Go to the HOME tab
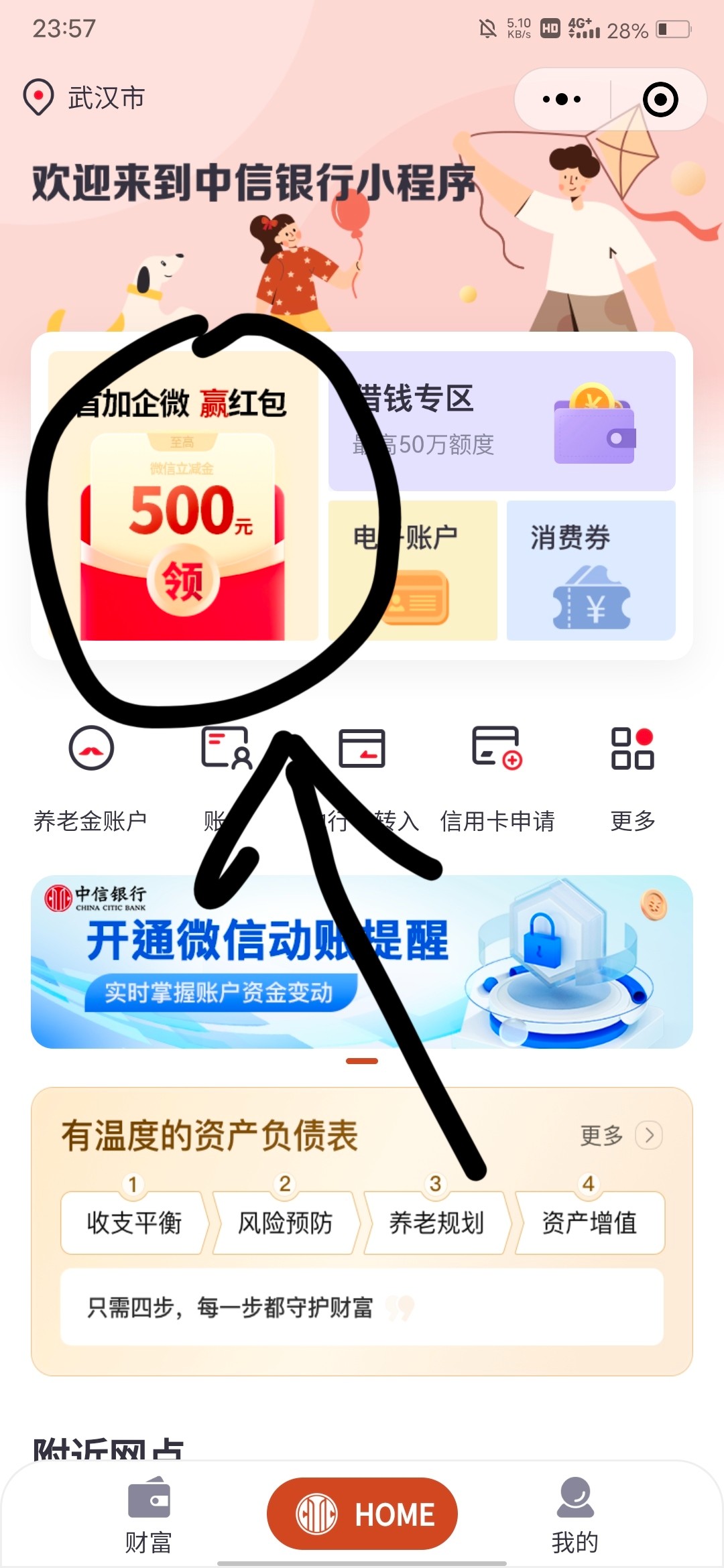 point(362,1514)
